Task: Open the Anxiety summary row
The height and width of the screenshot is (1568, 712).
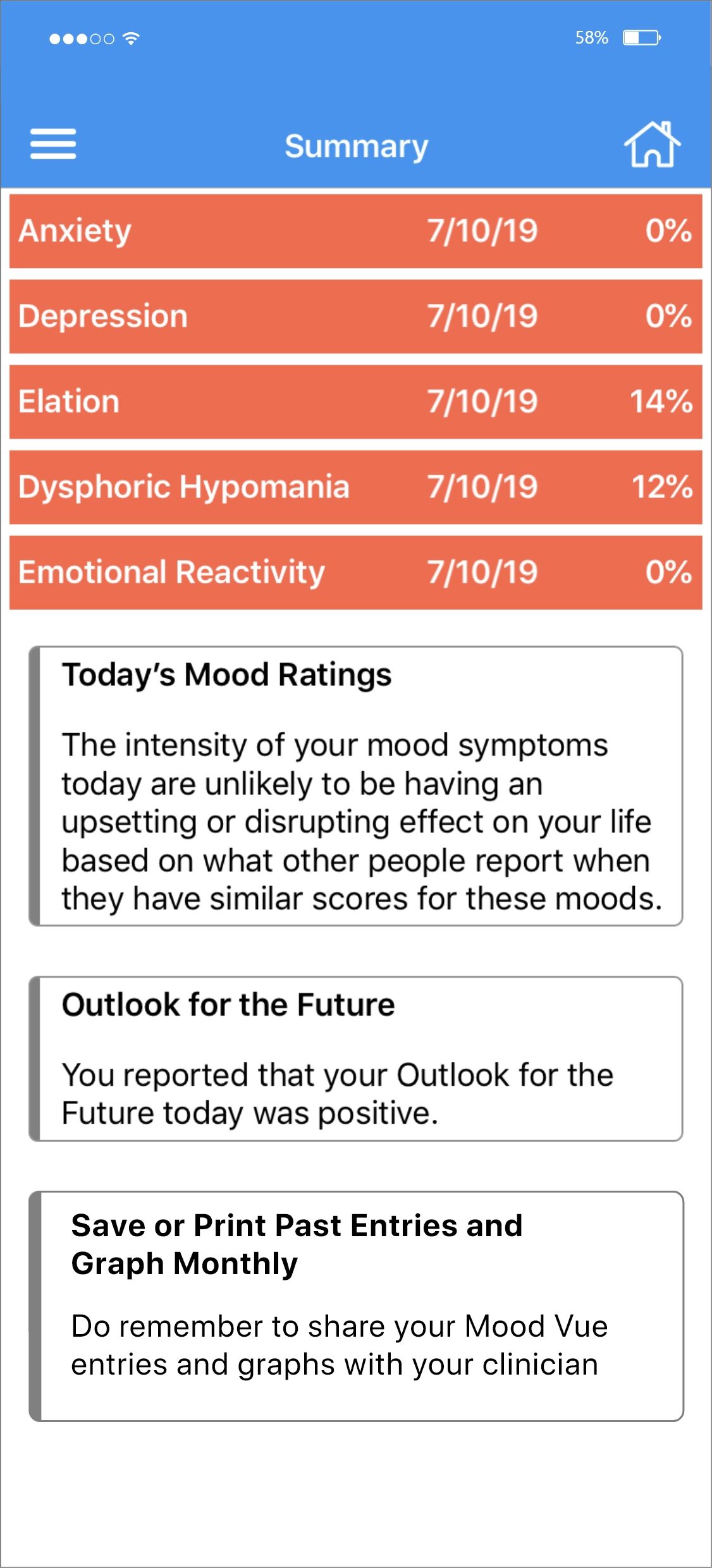Action: [x=355, y=231]
